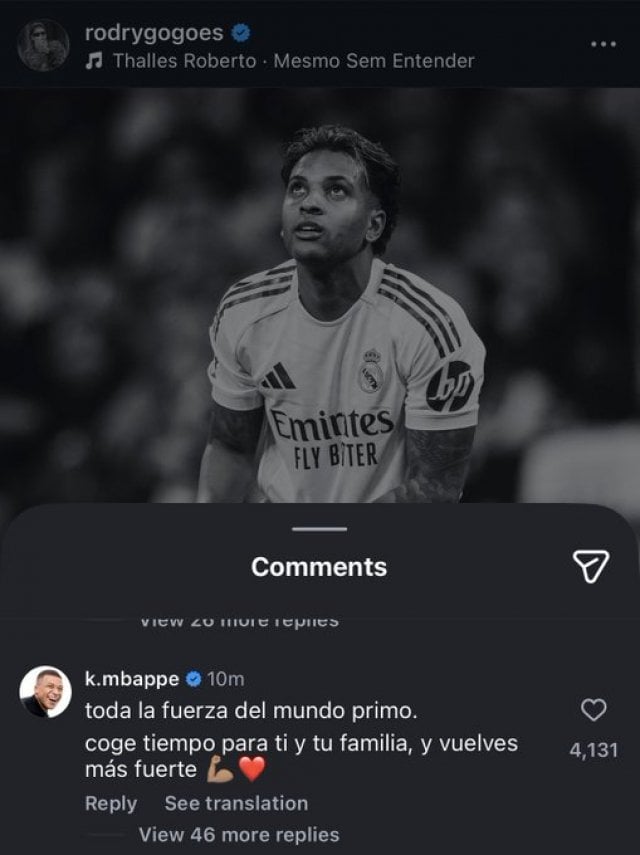
Task: Open the k.mbappe username link
Action: (131, 679)
